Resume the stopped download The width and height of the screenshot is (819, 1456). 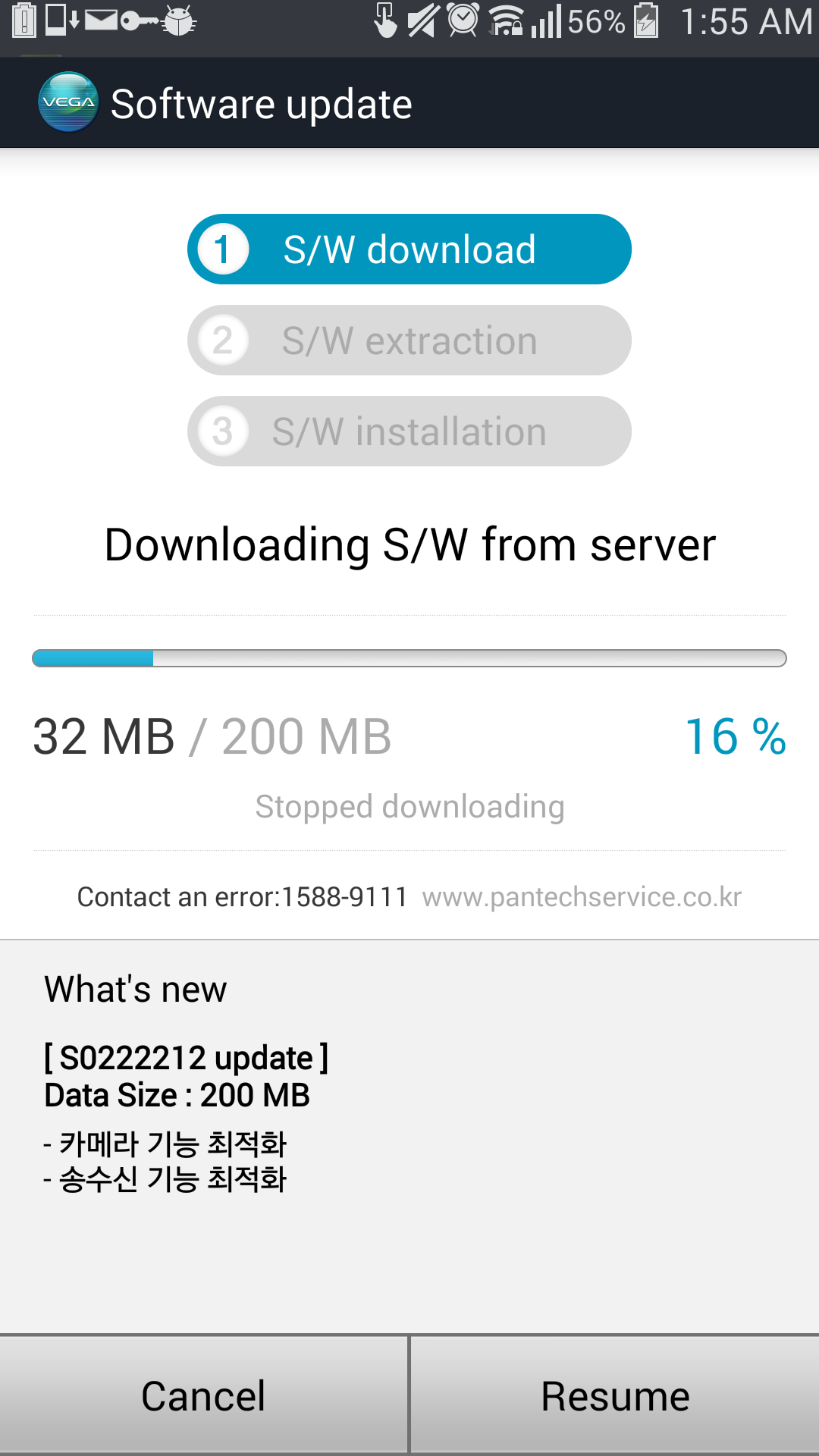coord(615,1395)
